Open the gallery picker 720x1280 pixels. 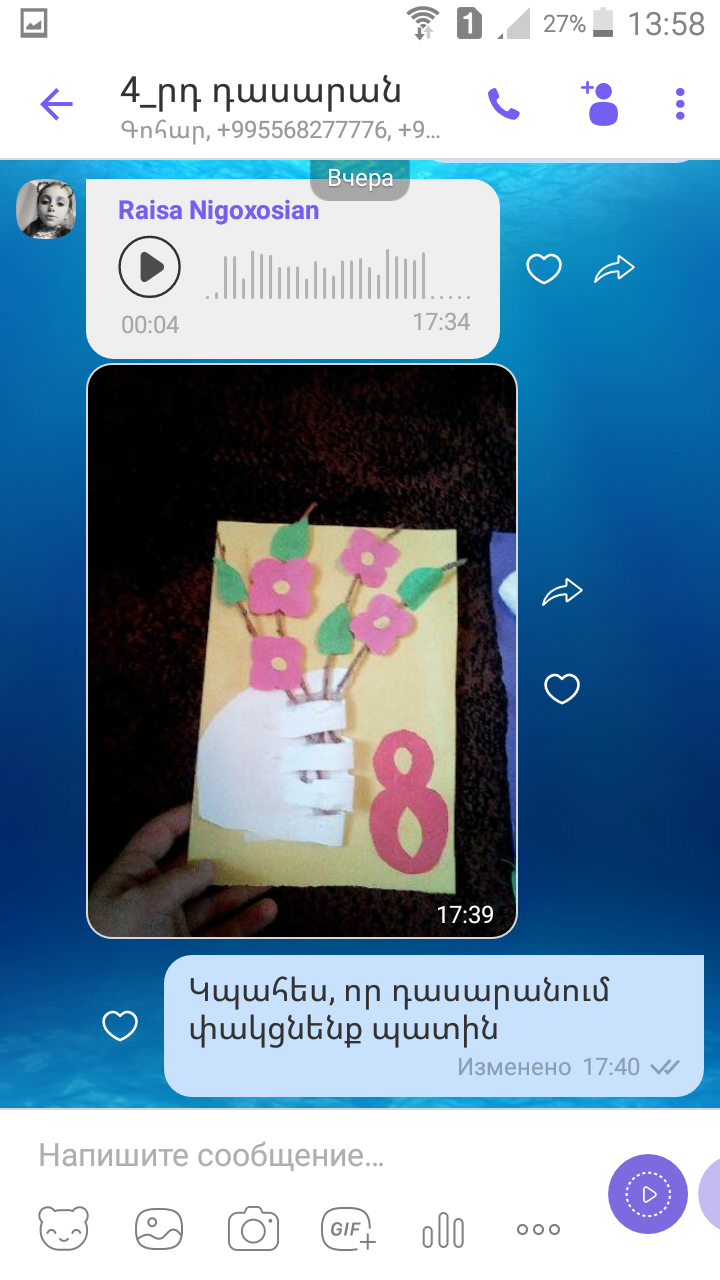(x=159, y=1229)
